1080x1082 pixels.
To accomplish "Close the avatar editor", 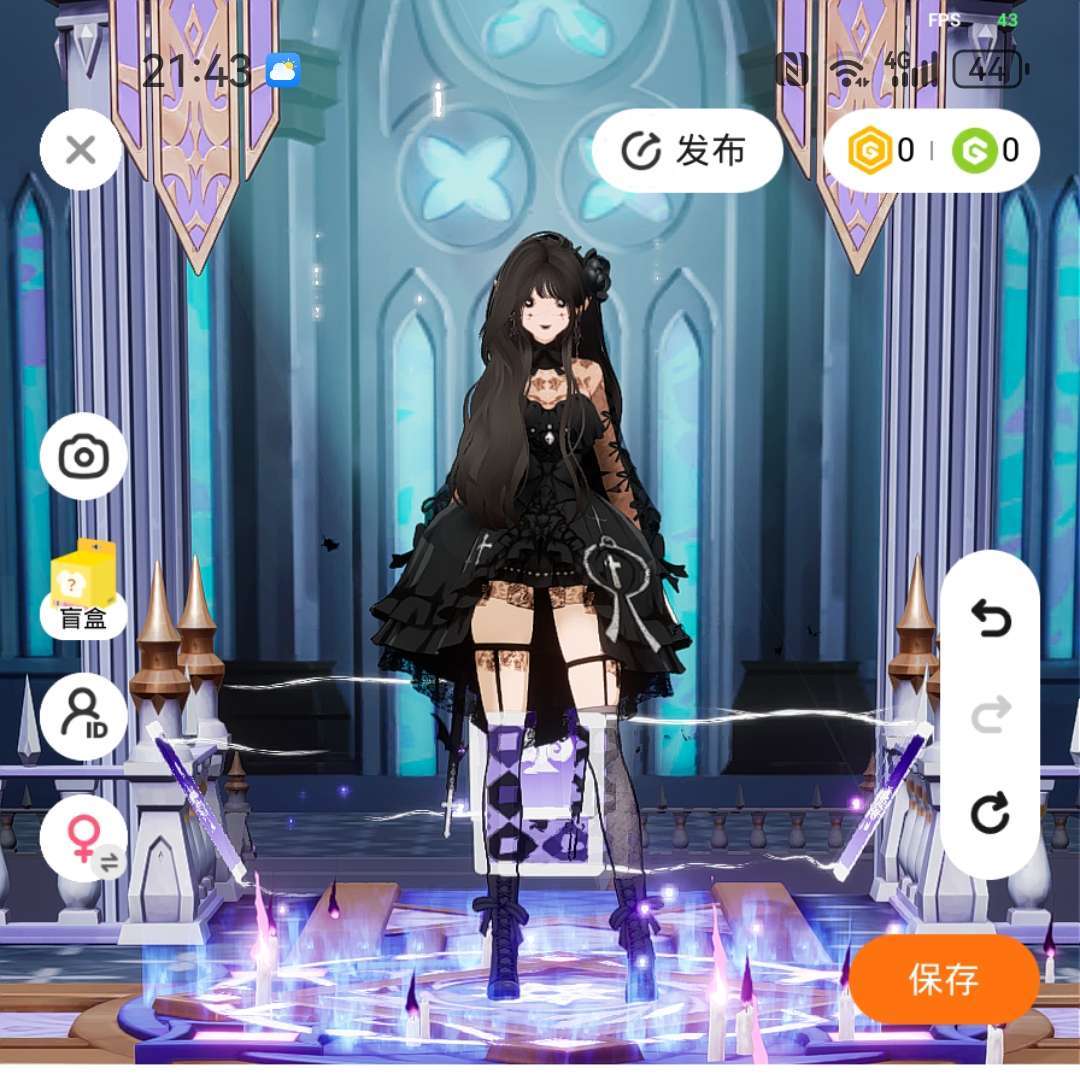I will coord(81,151).
